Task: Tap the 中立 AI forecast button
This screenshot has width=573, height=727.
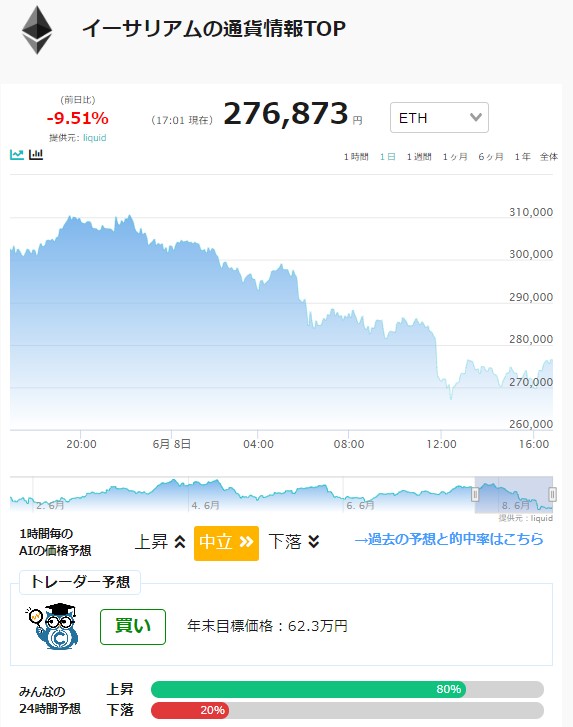Action: pyautogui.click(x=226, y=543)
